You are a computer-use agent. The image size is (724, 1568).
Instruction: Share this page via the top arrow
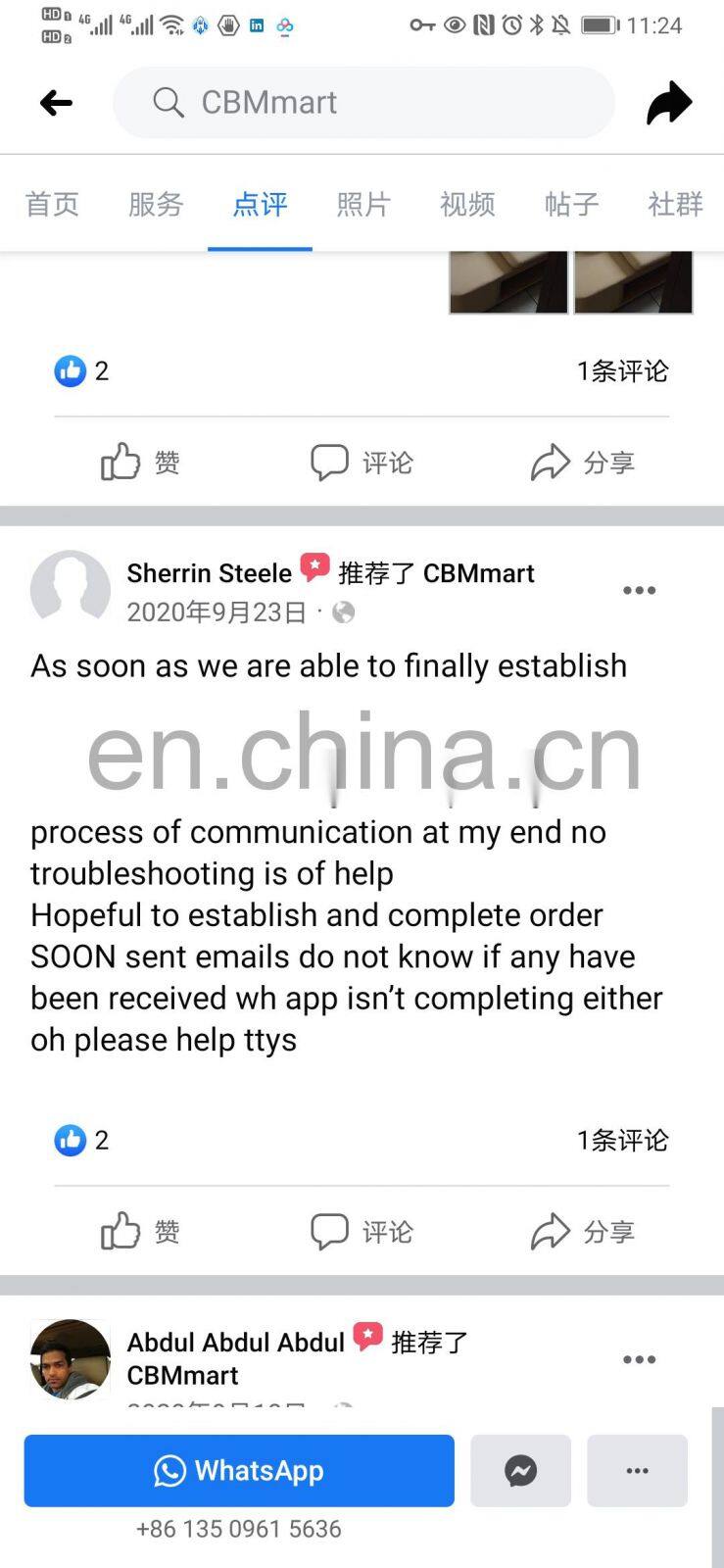[x=669, y=103]
